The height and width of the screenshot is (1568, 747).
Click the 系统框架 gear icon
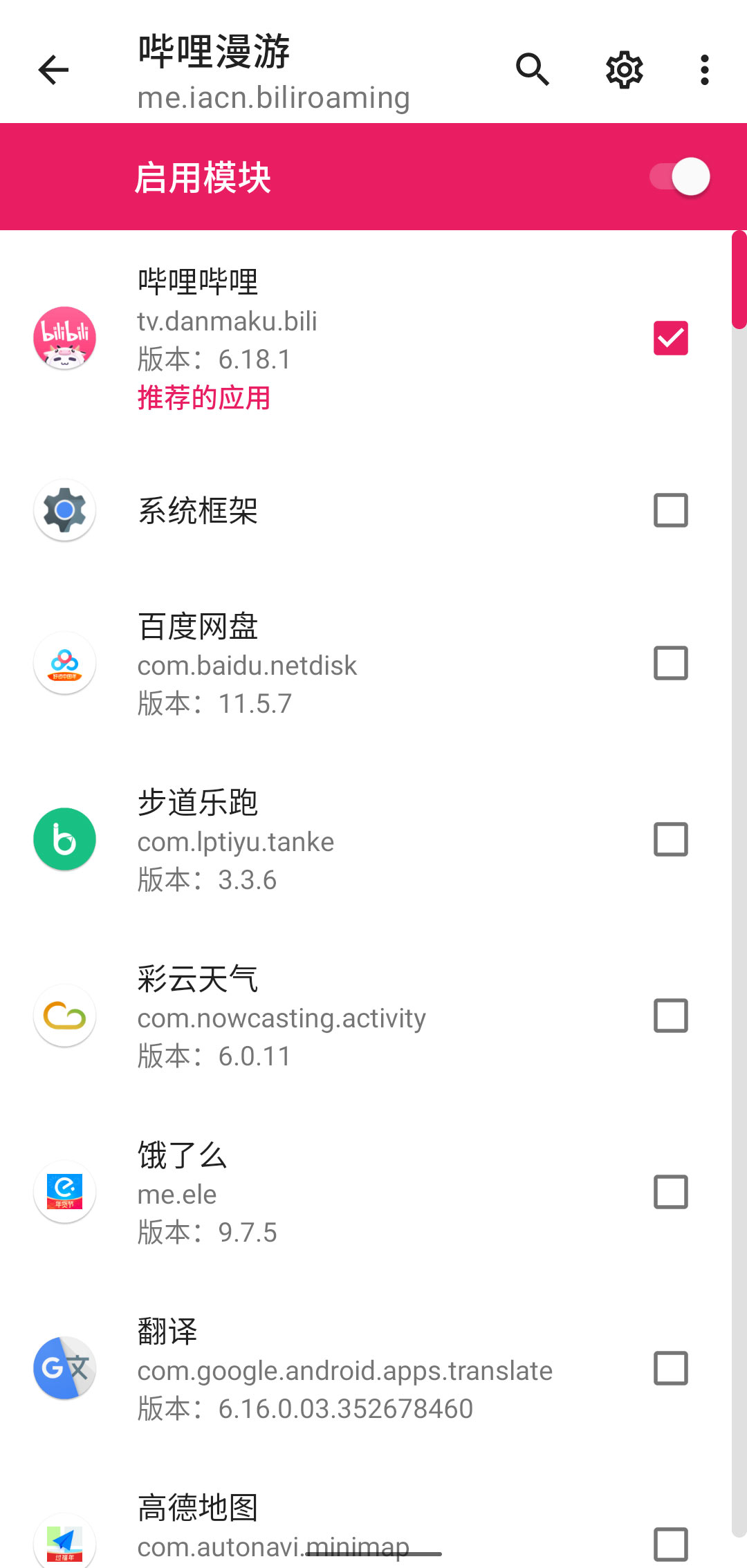coord(64,510)
